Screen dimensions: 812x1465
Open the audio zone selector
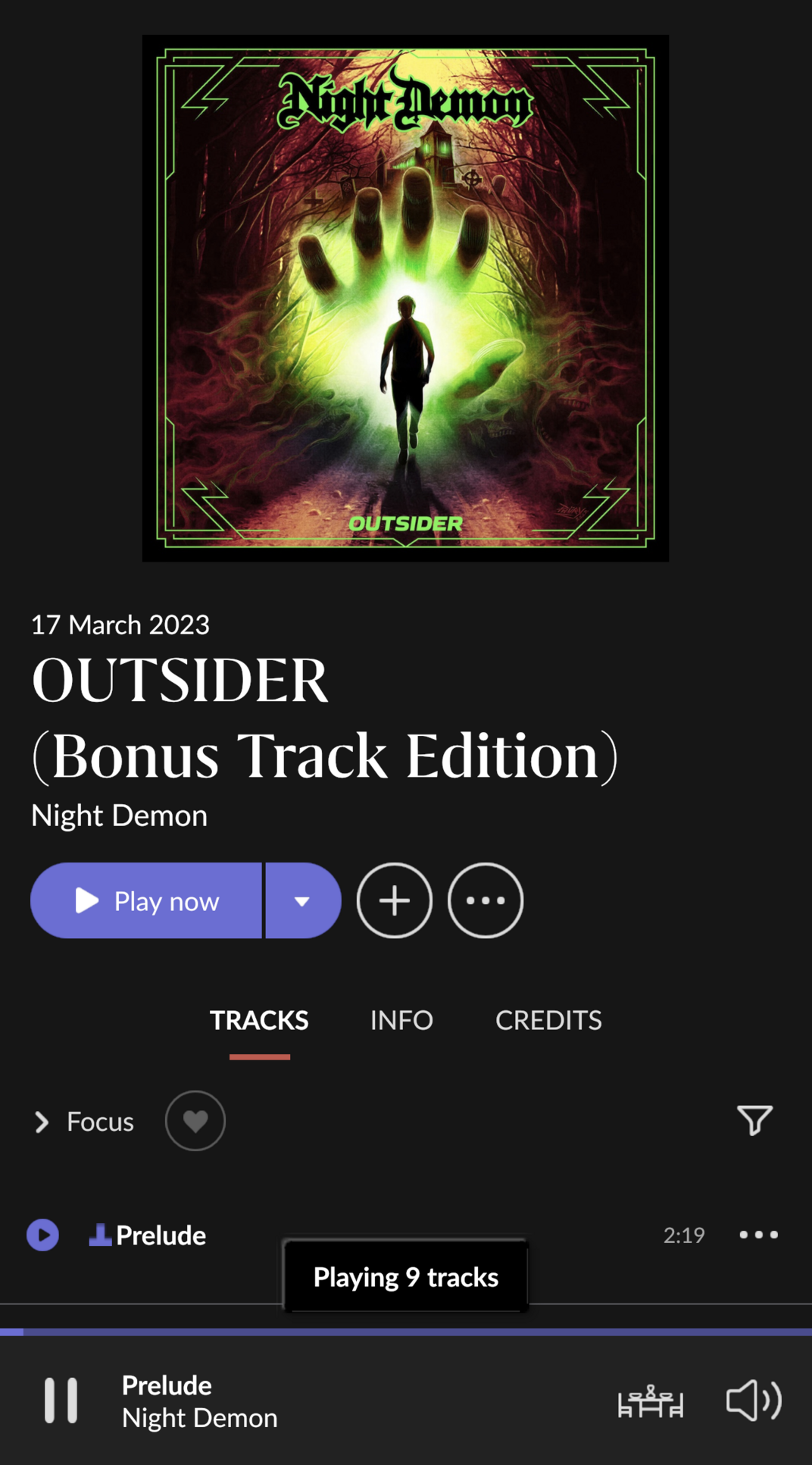pos(651,1401)
